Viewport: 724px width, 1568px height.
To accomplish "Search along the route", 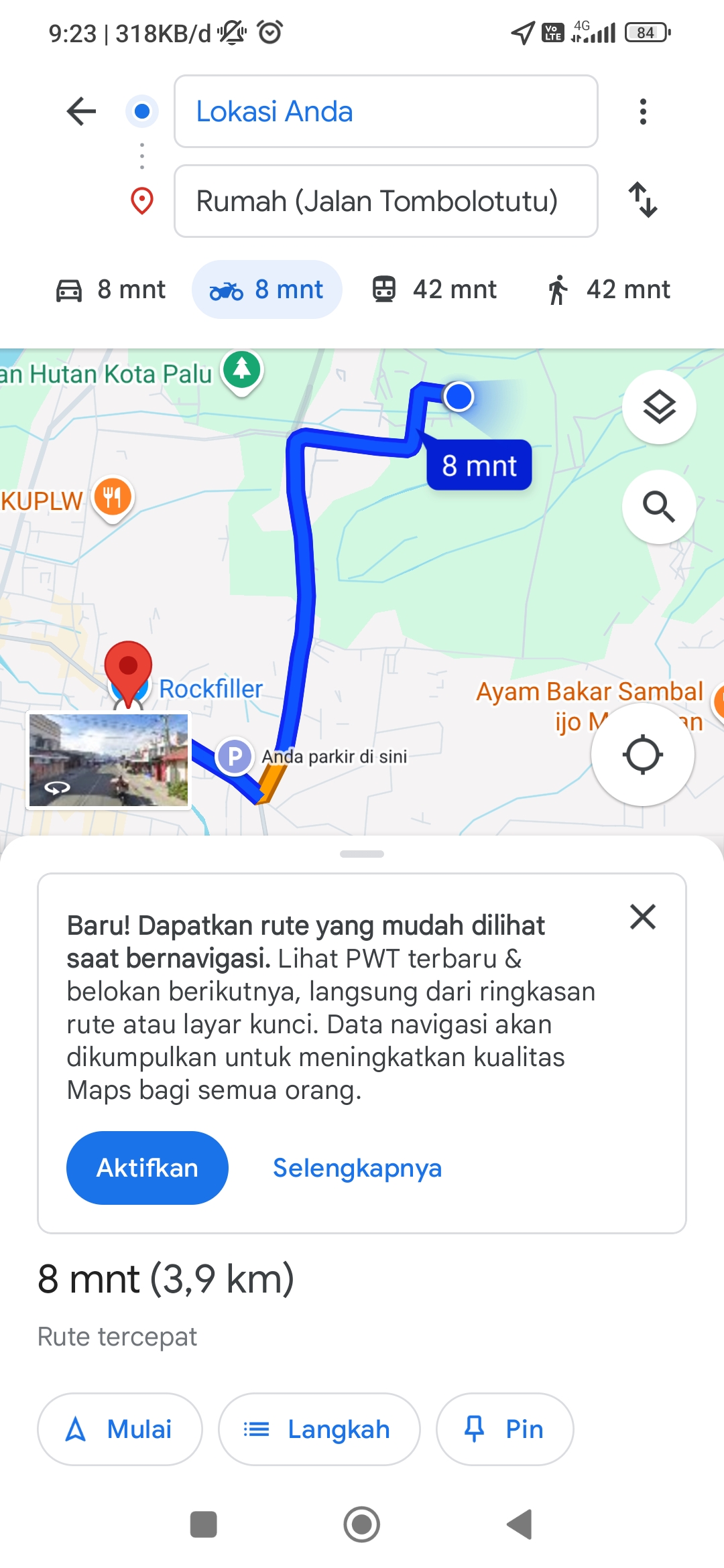I will (x=659, y=506).
